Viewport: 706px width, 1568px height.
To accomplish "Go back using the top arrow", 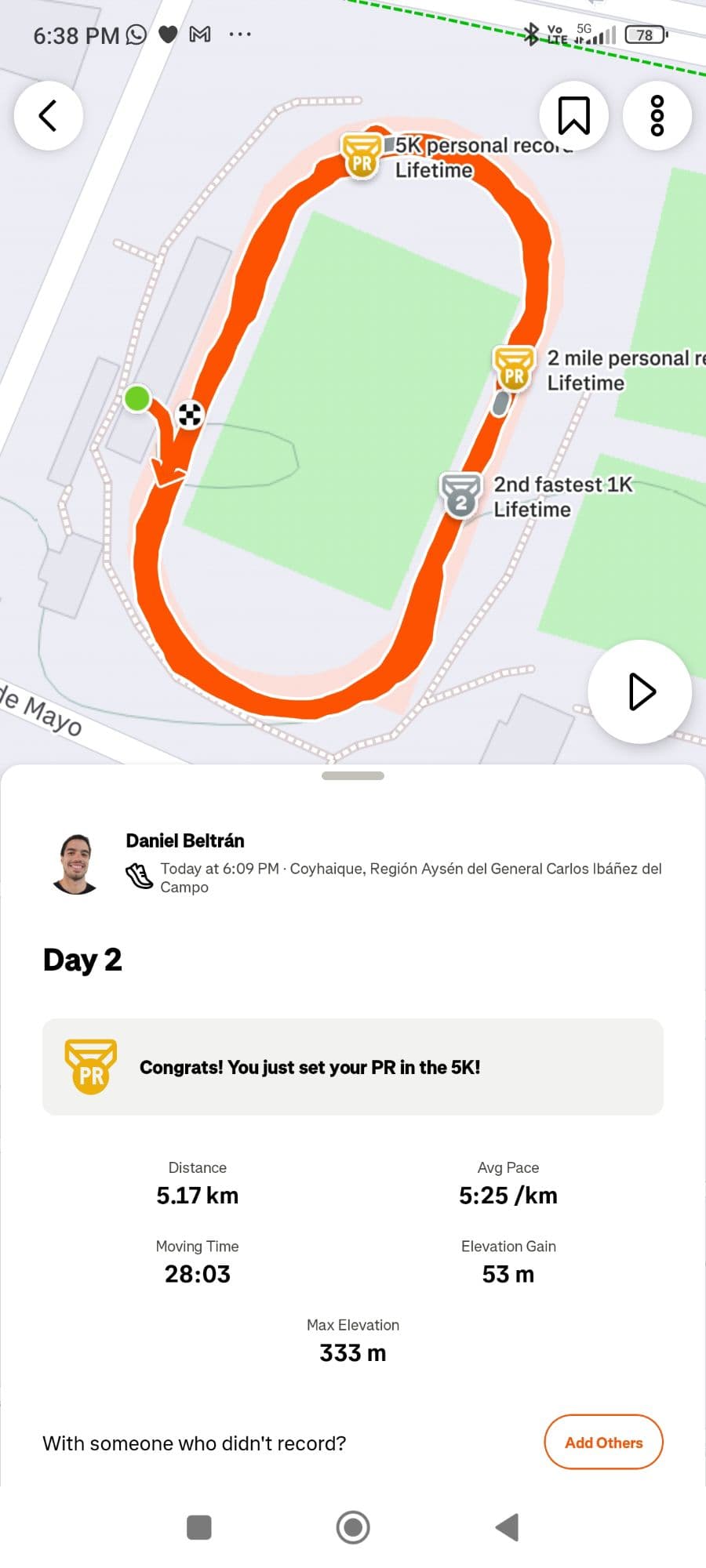I will tap(49, 116).
